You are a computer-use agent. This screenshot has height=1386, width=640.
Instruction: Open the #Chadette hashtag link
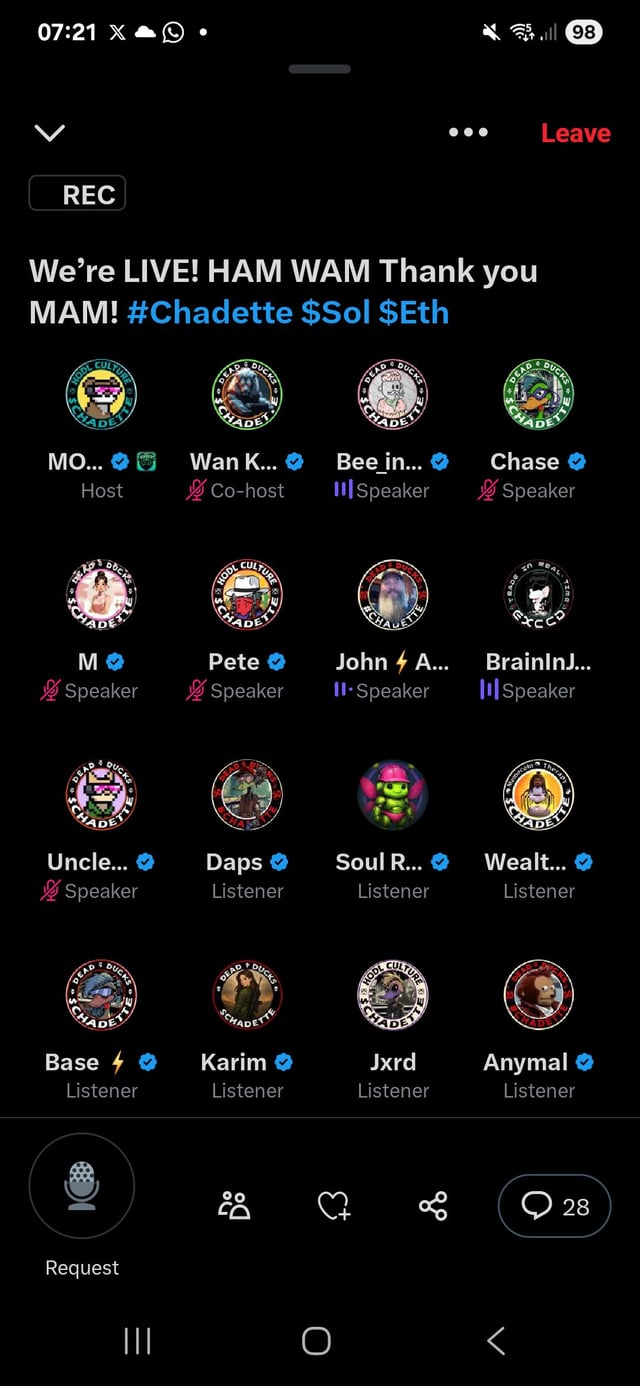(x=211, y=313)
